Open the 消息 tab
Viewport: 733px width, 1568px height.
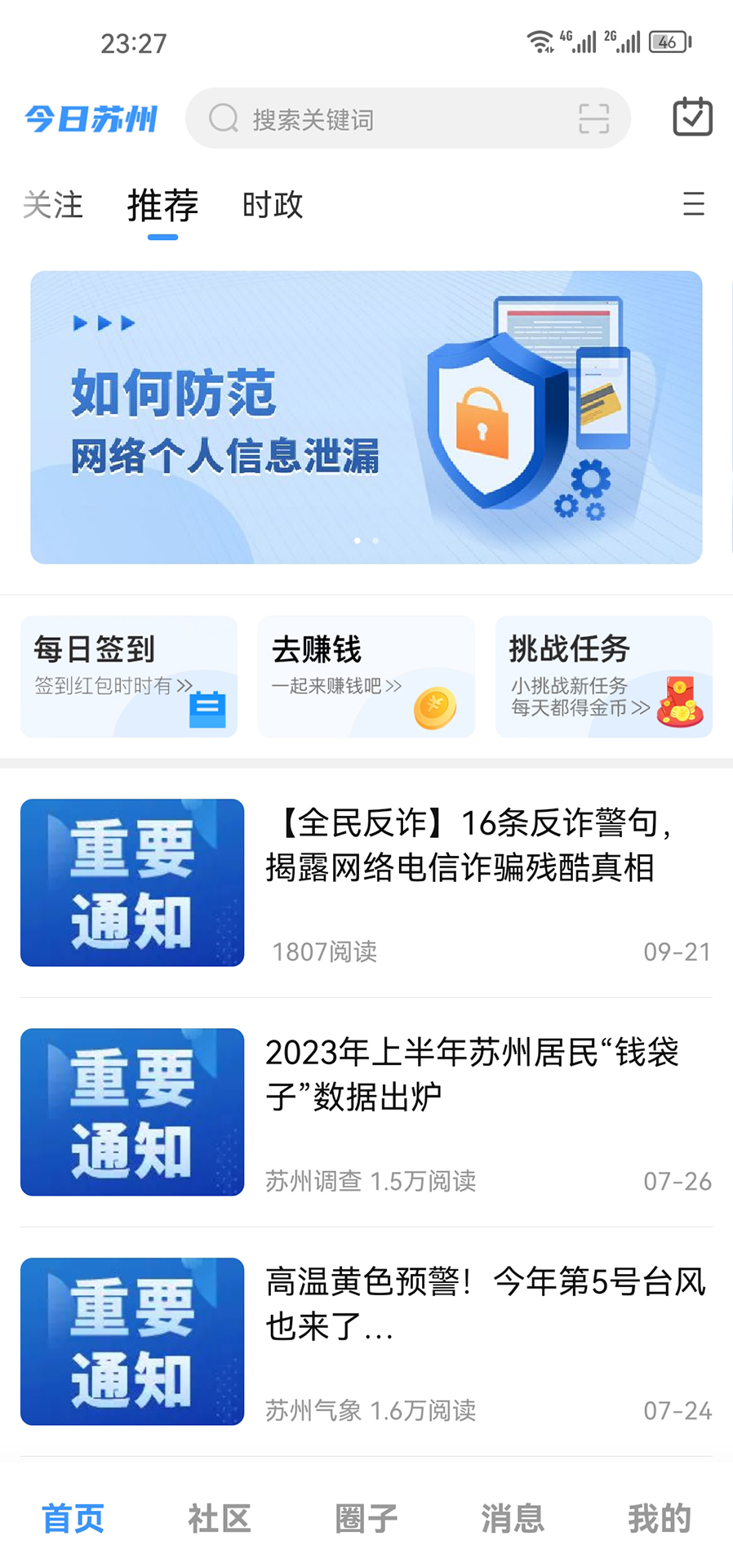coord(513,1518)
